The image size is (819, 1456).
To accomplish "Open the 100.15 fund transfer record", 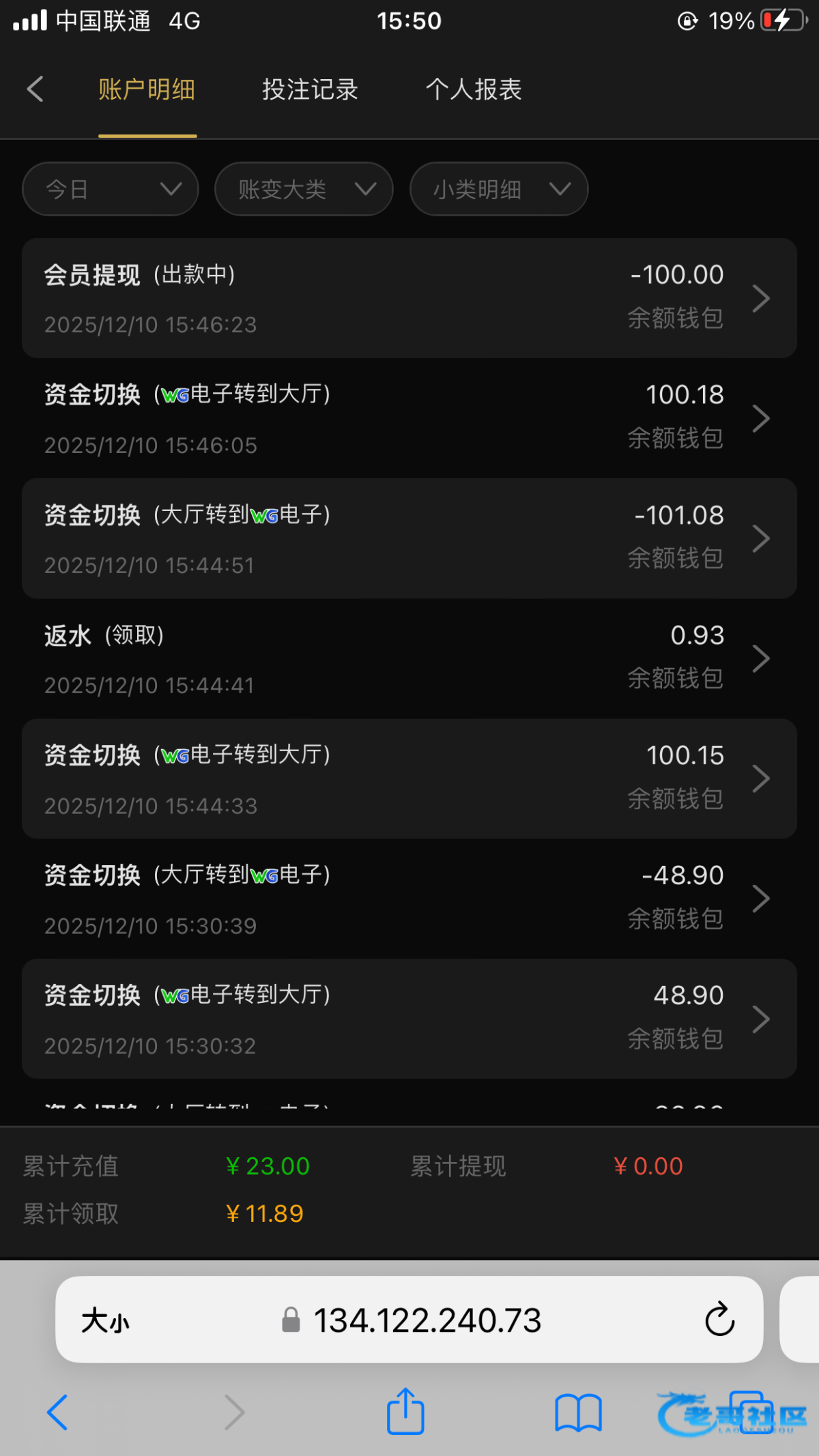I will [409, 778].
